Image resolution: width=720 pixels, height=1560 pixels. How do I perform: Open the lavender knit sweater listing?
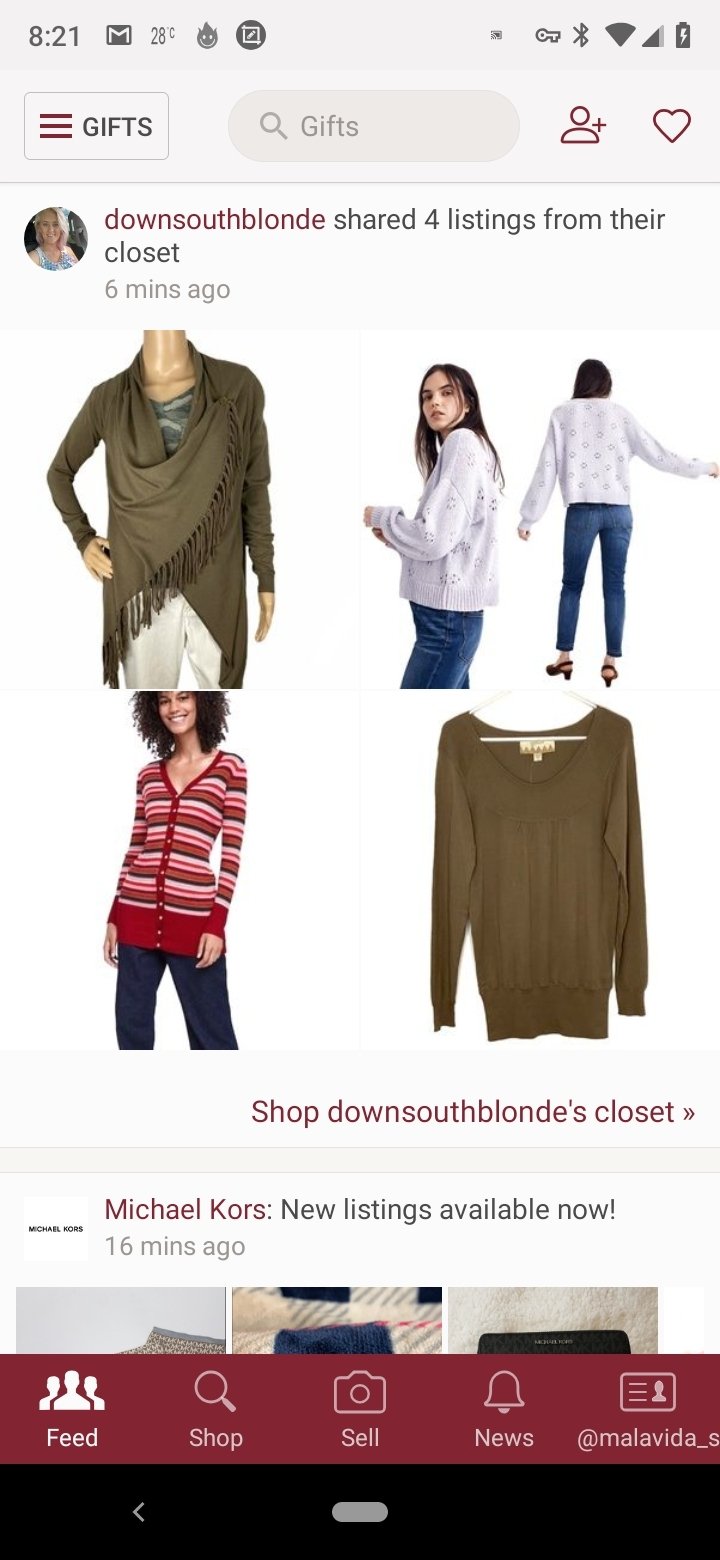click(x=540, y=509)
